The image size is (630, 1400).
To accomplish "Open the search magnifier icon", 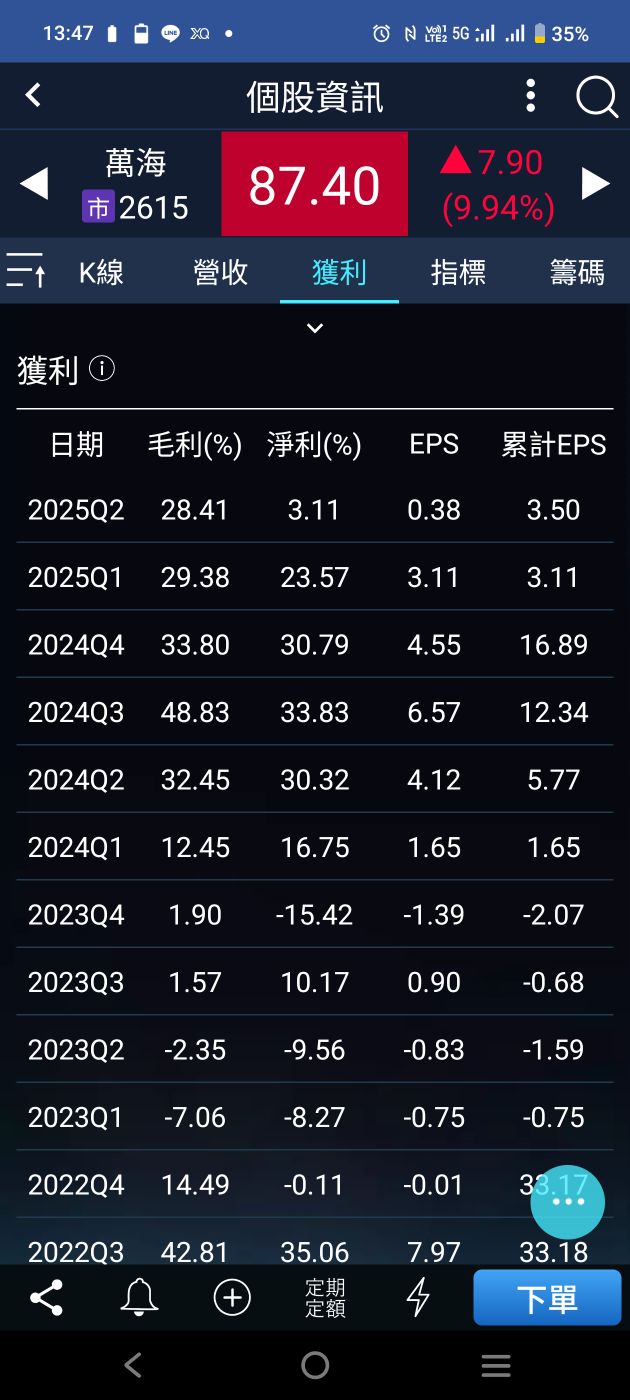I will 597,97.
